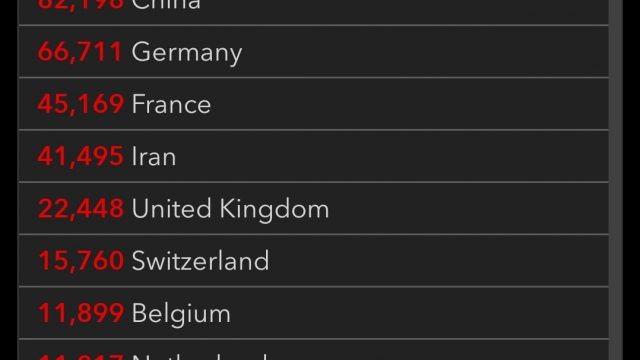Tap the Iran entry
The width and height of the screenshot is (640, 360).
click(x=313, y=156)
